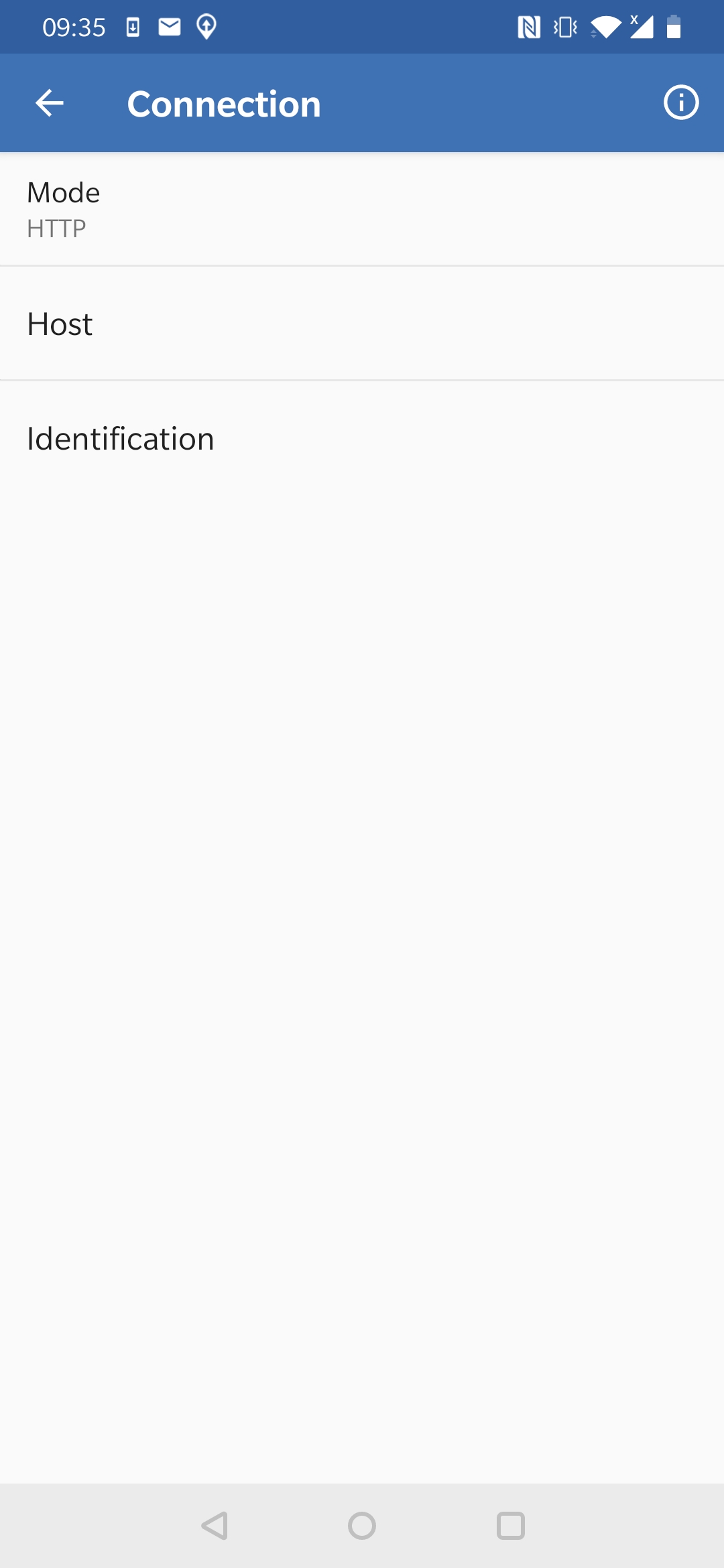Viewport: 724px width, 1568px height.
Task: Open the Identification setting
Action: tap(362, 439)
